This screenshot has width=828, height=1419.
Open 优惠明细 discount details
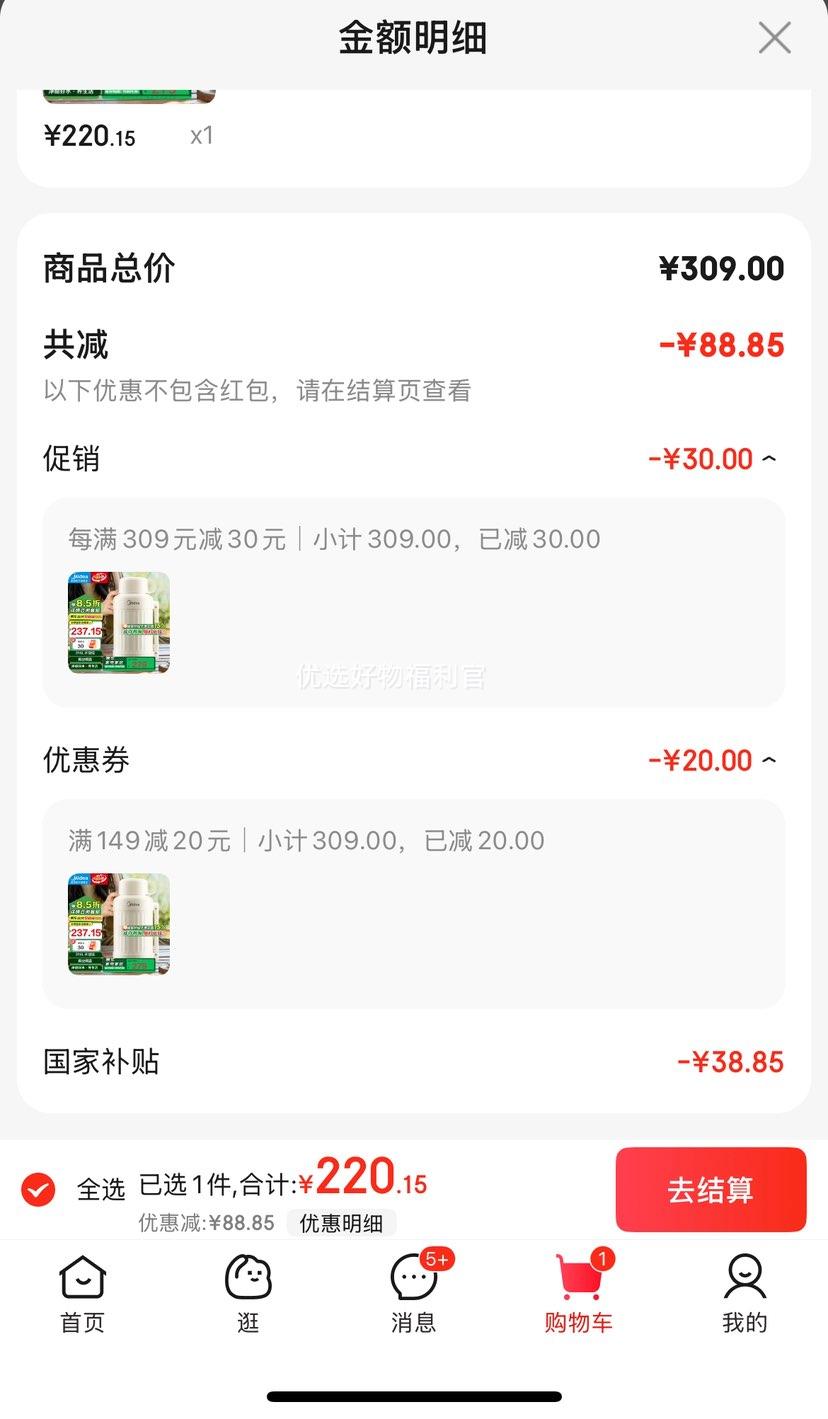click(x=342, y=1223)
